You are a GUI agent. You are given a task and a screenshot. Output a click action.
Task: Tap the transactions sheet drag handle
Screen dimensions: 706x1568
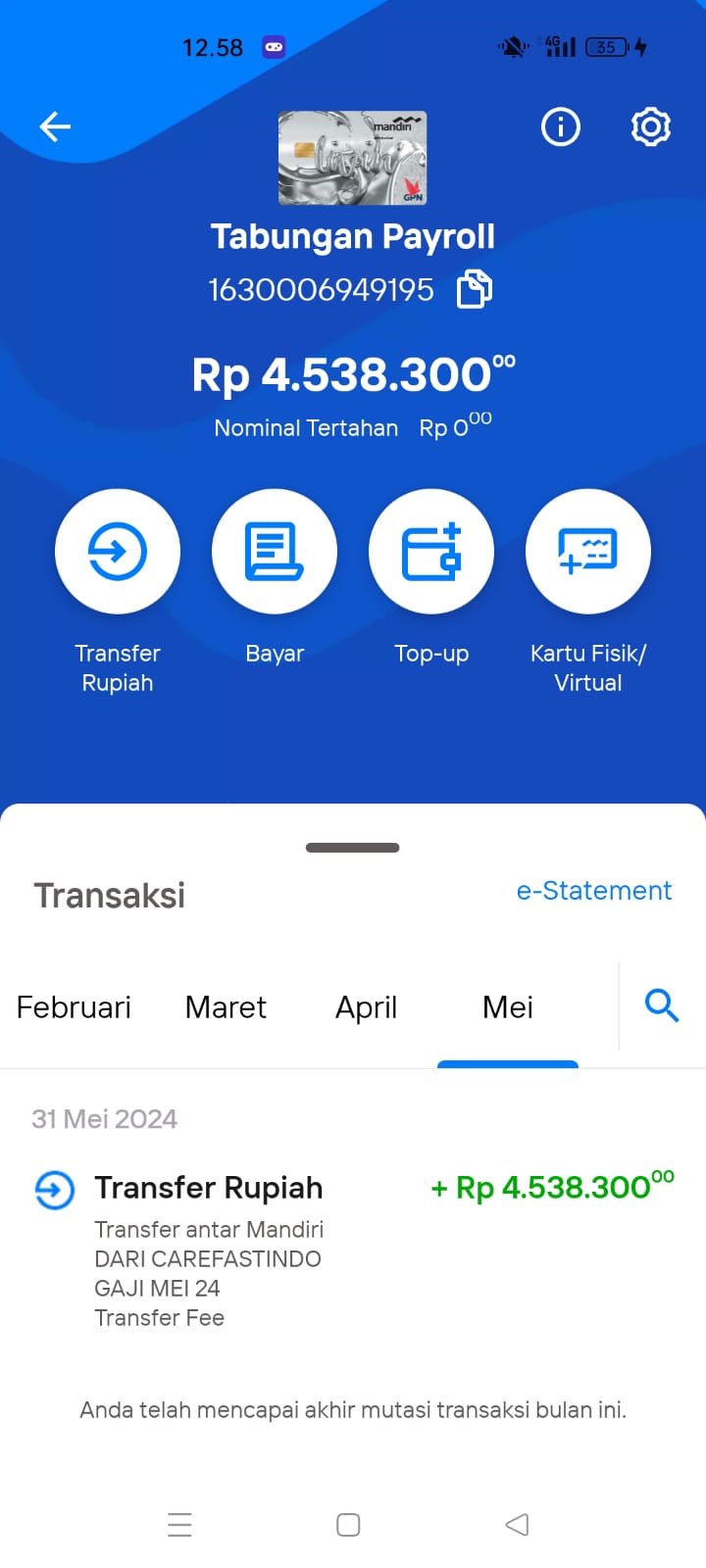353,848
